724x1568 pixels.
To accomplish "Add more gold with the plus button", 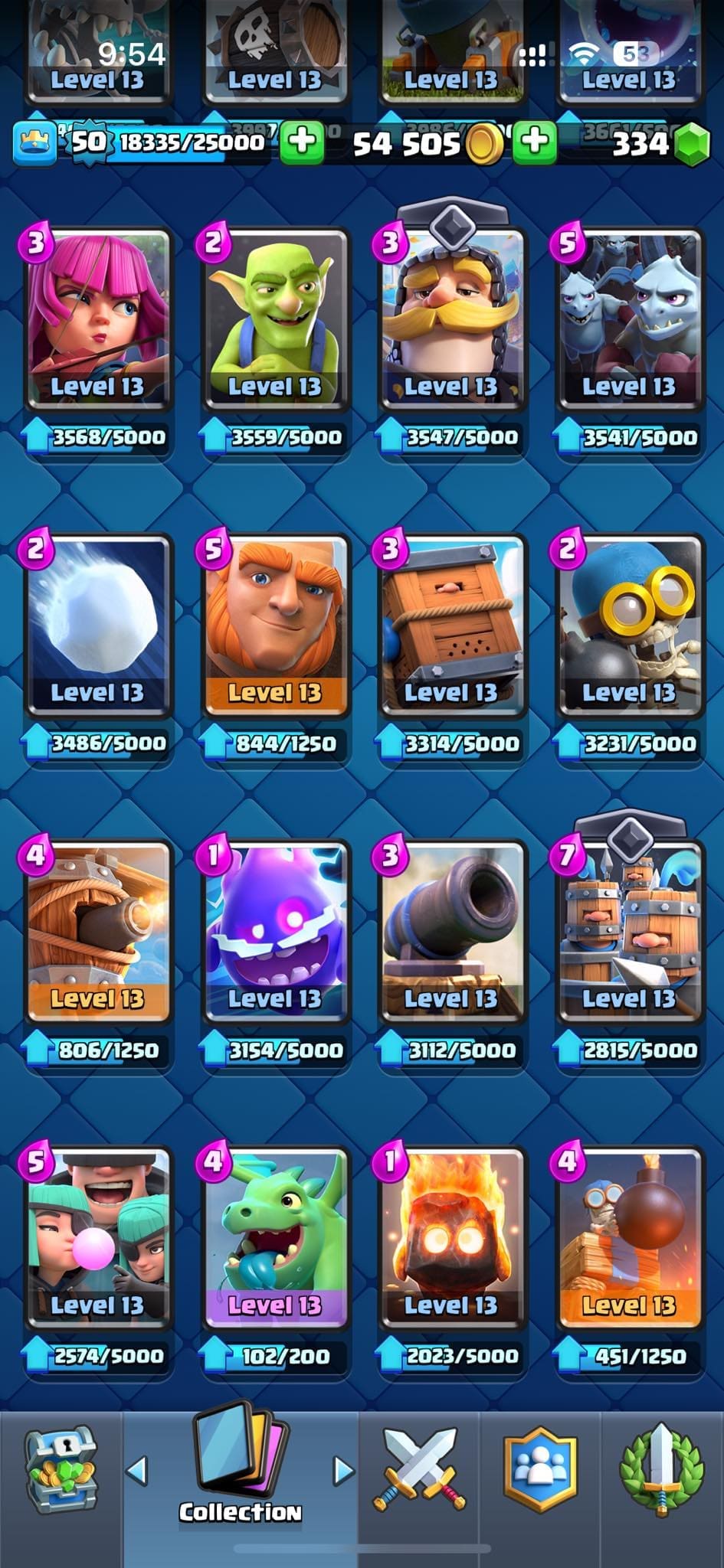I will (x=534, y=142).
